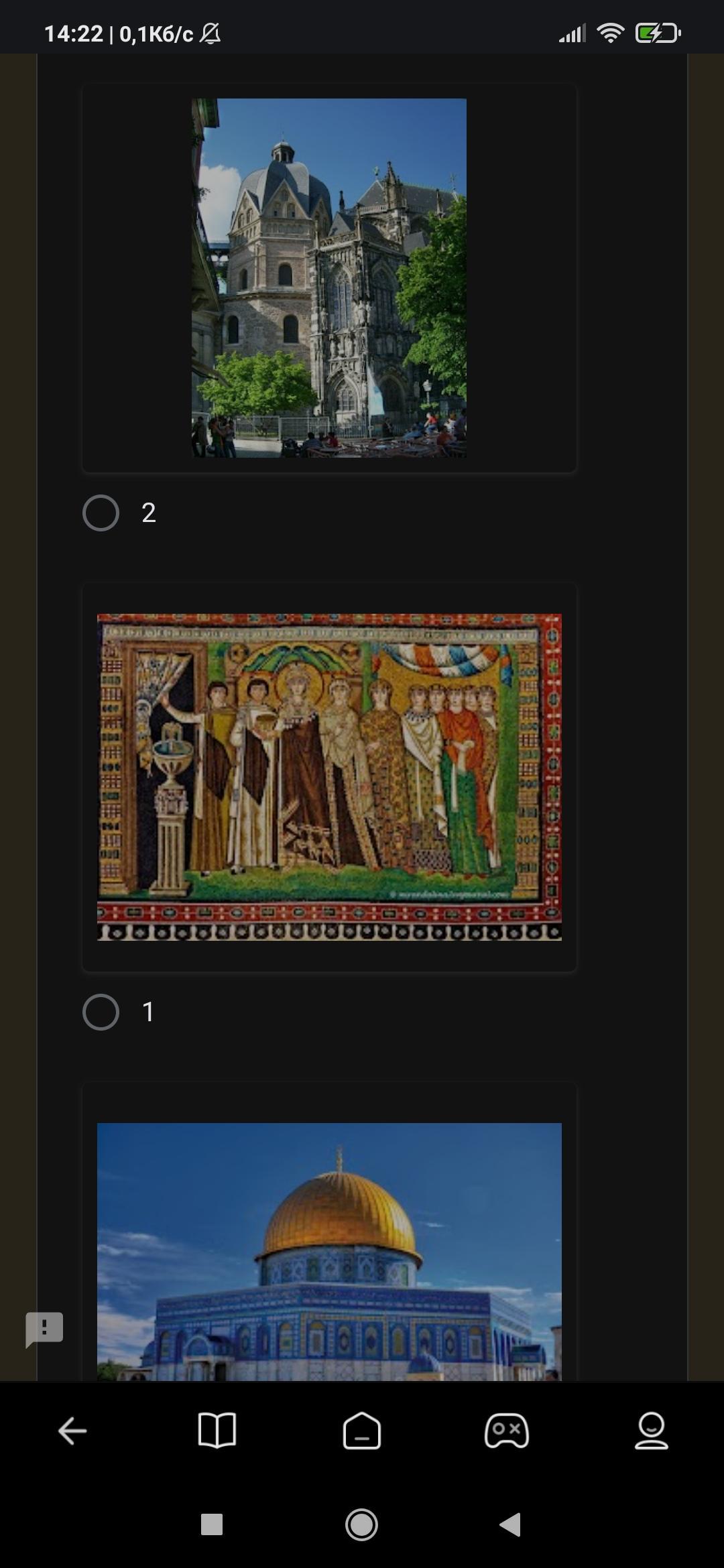Screen dimensions: 724x1568
Task: Open recent apps with the square button
Action: pyautogui.click(x=212, y=1524)
